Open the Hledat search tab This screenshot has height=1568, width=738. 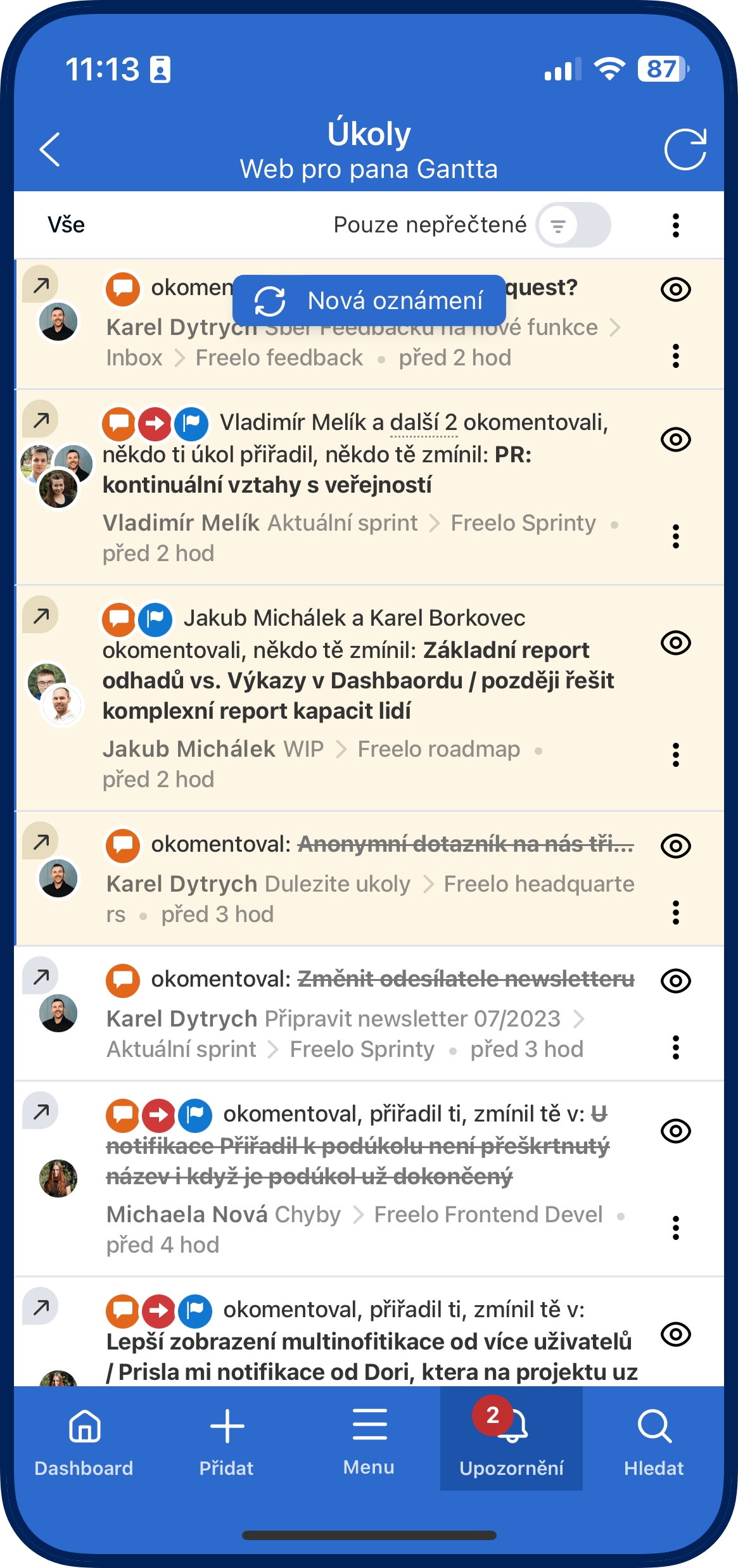[x=654, y=1438]
